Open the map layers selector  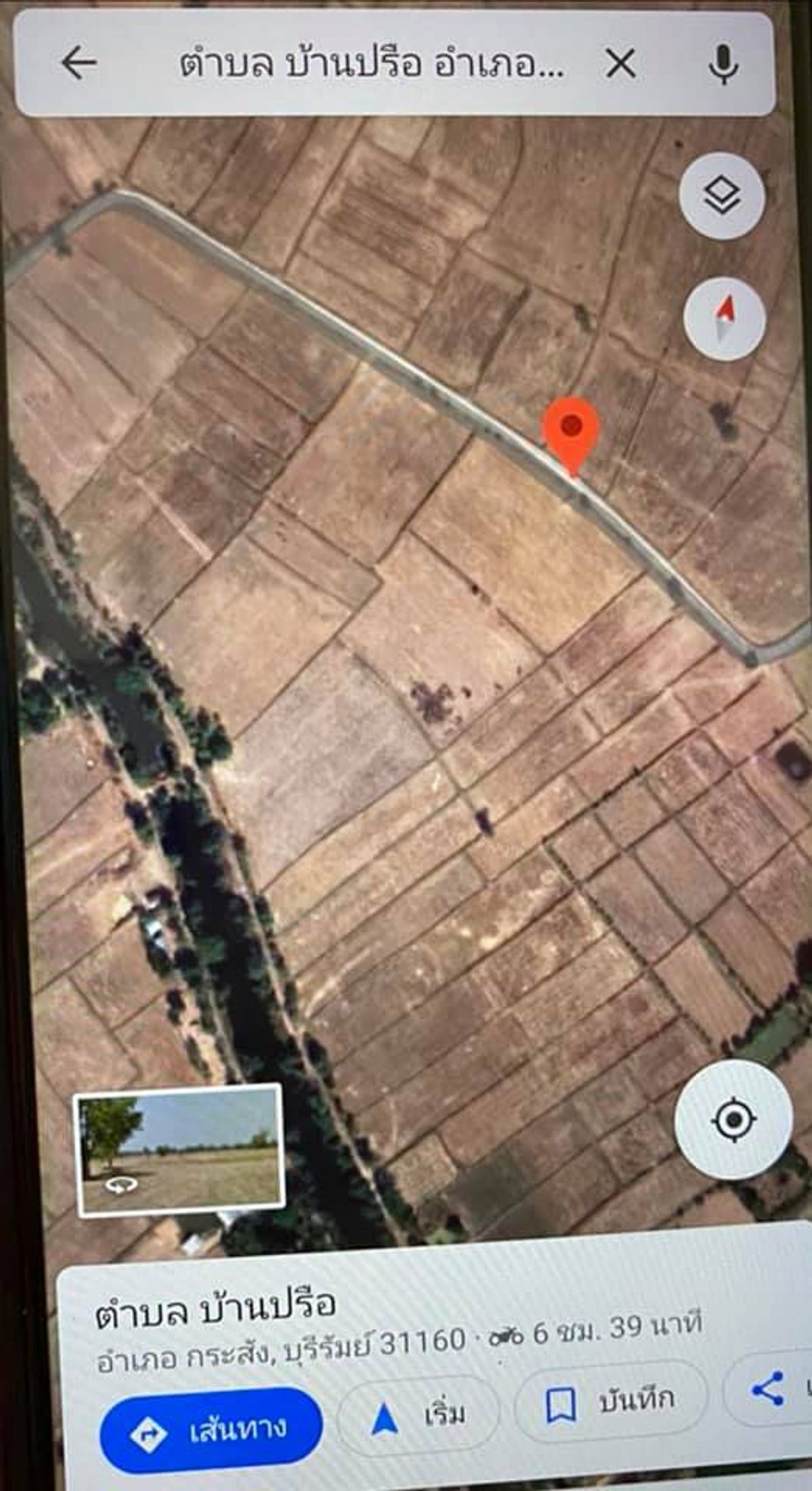[722, 196]
